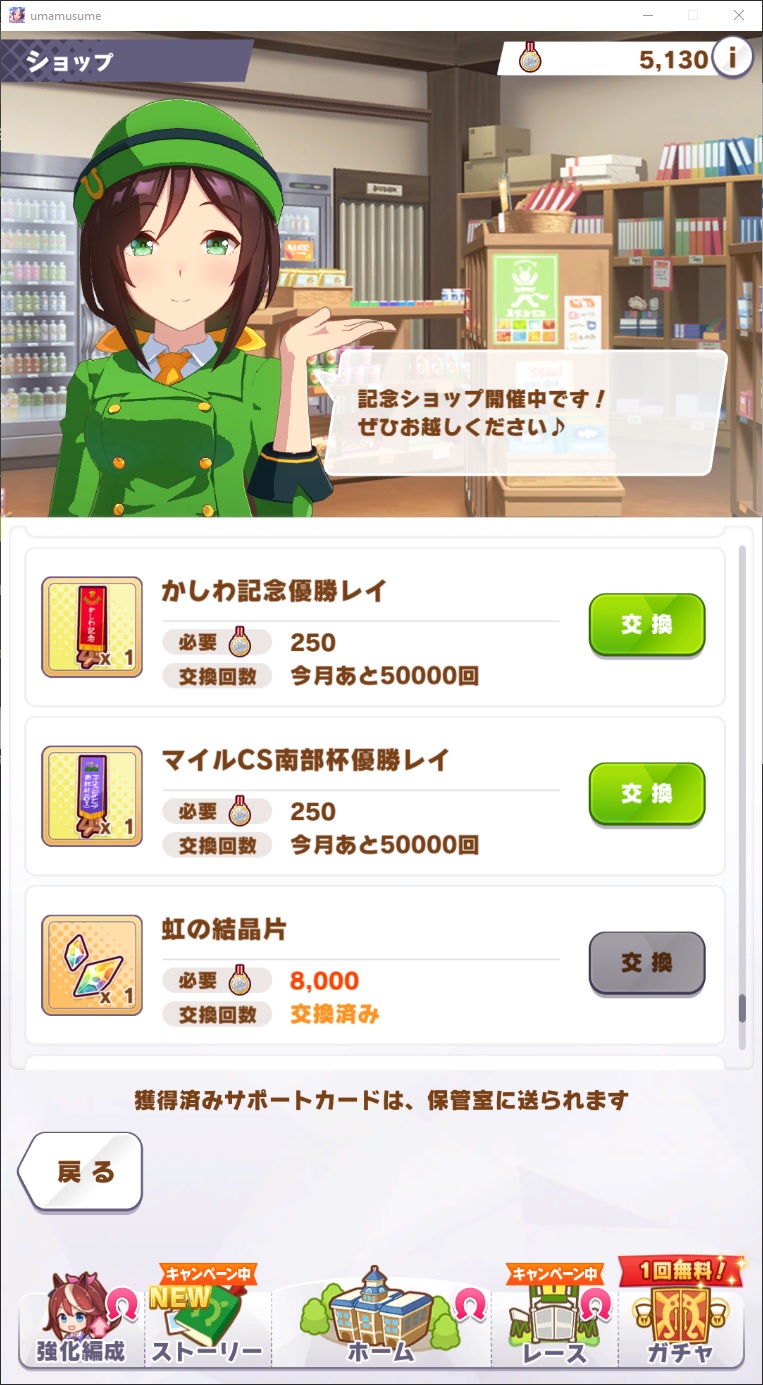Screen dimensions: 763x1385
Task: Minimize the umamusume window
Action: [x=648, y=15]
